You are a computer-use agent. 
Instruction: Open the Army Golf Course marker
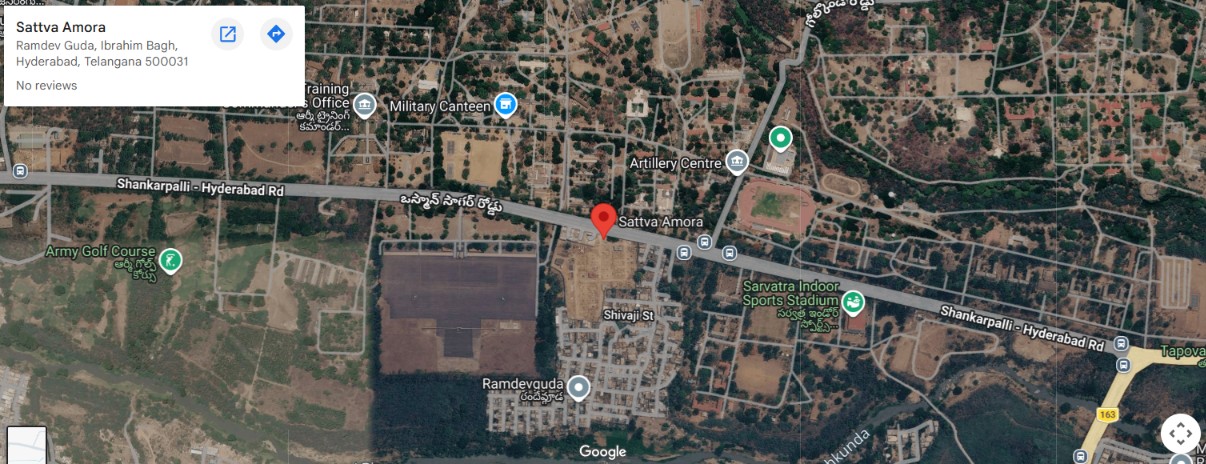[x=171, y=261]
